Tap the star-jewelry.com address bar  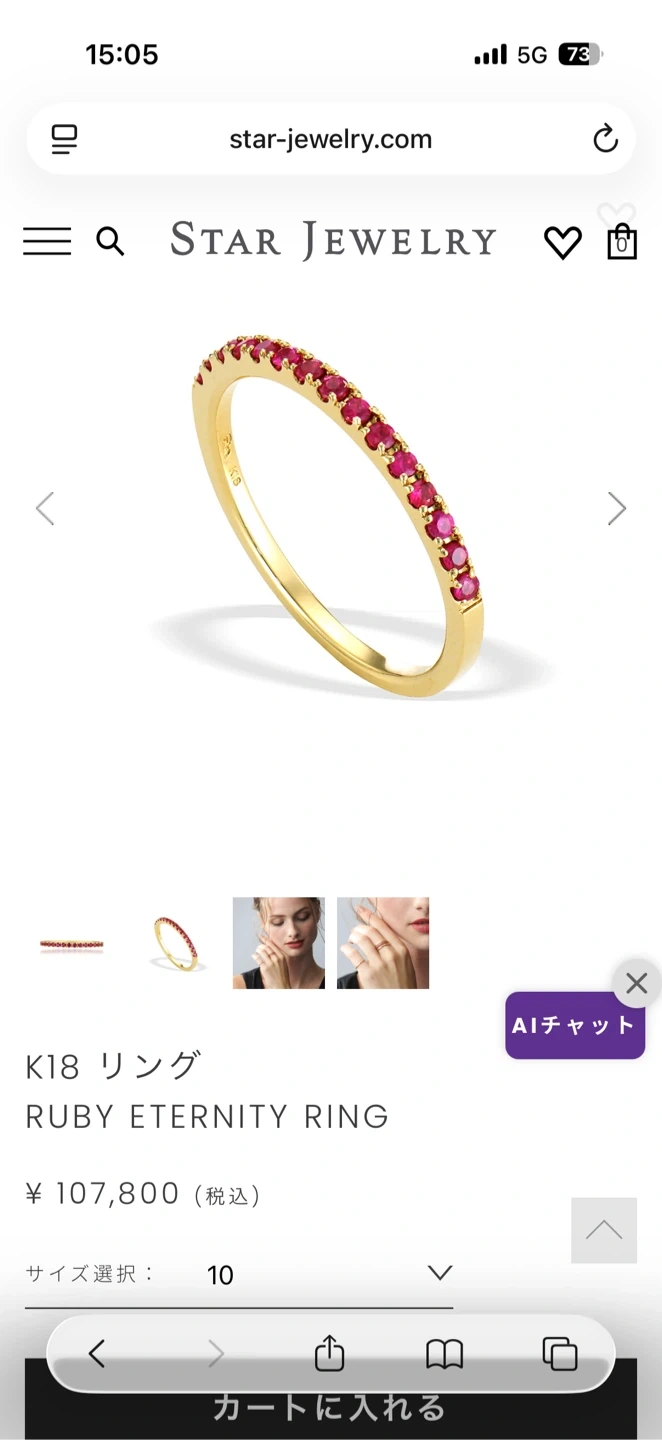330,139
